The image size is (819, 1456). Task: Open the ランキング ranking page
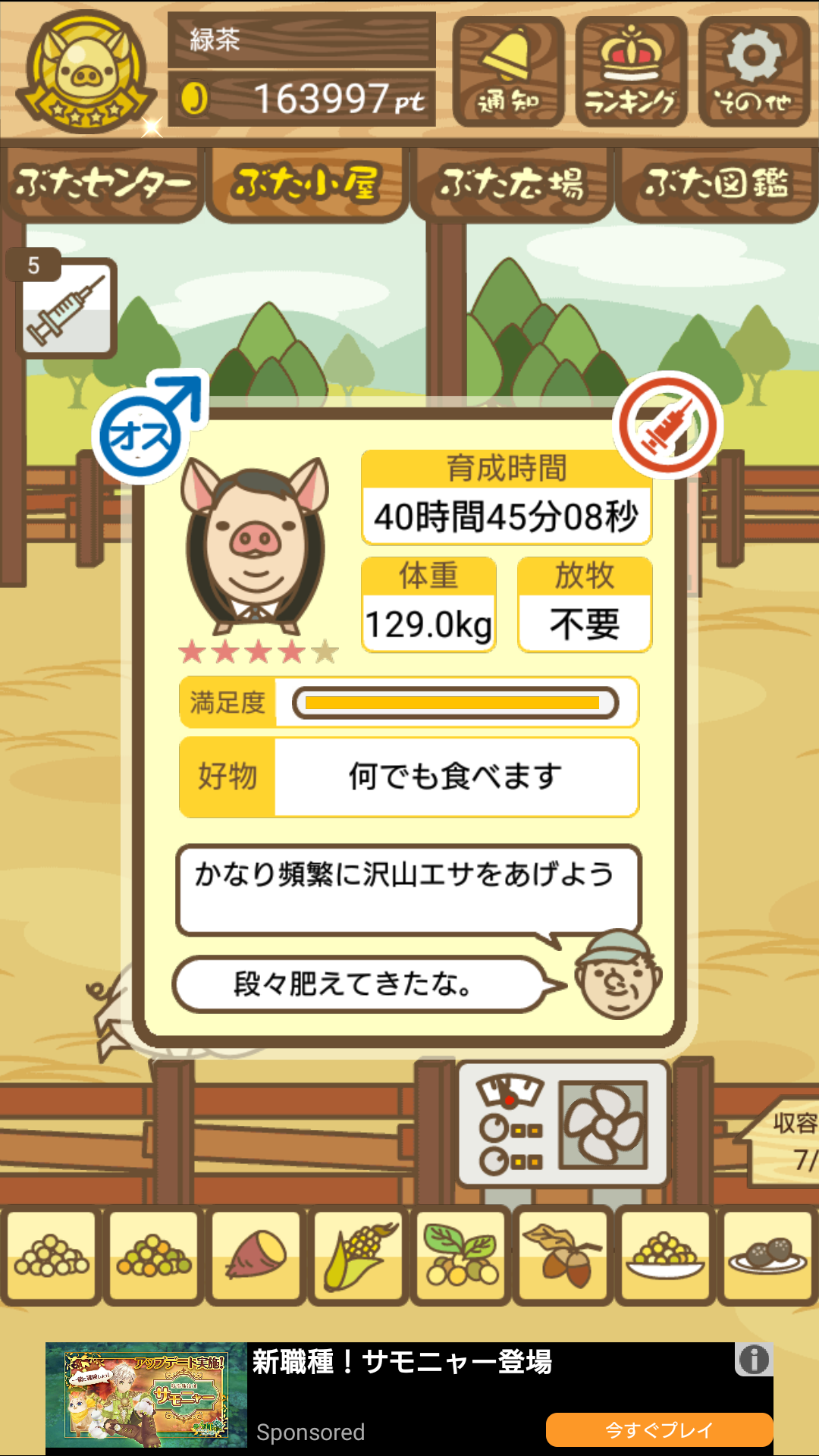click(x=631, y=72)
